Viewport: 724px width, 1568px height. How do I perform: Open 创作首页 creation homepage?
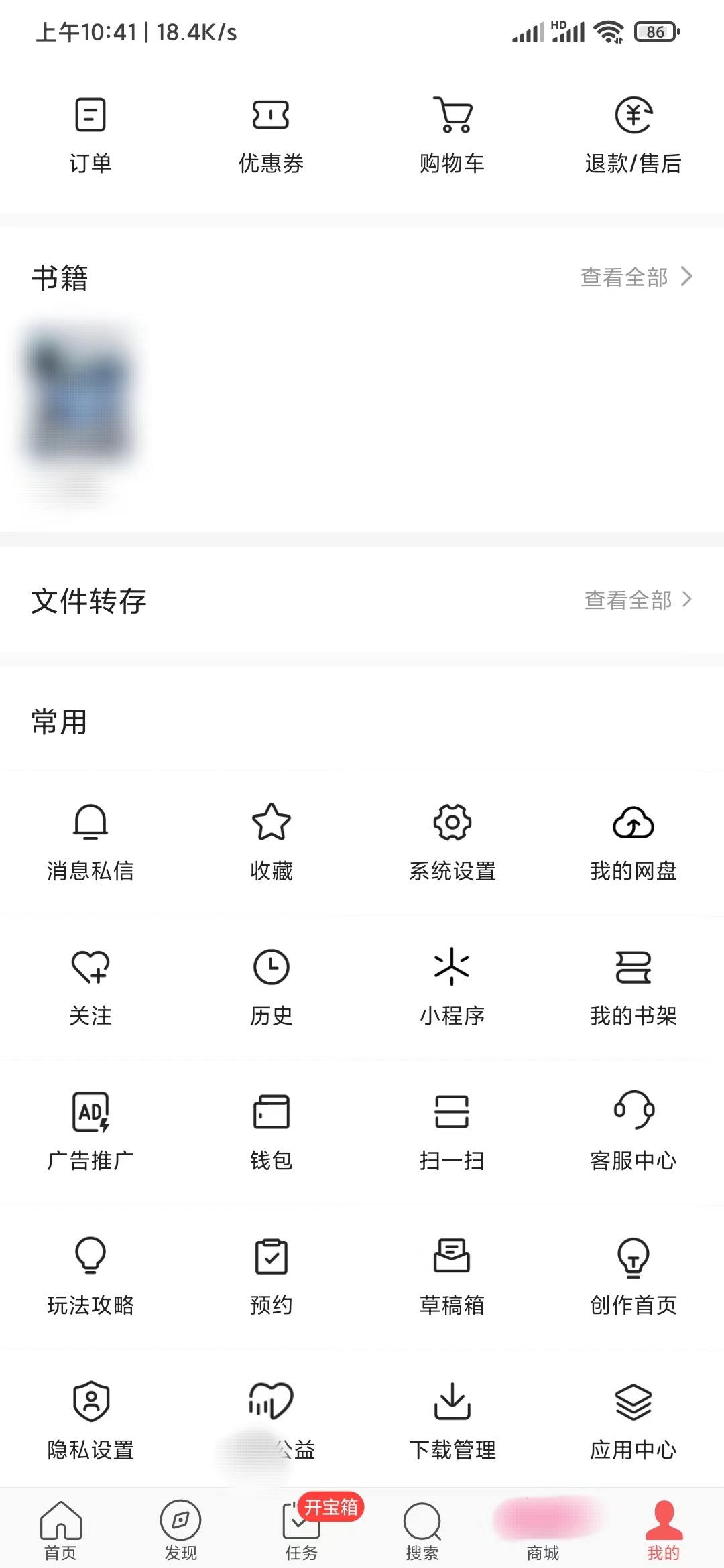click(x=633, y=1273)
